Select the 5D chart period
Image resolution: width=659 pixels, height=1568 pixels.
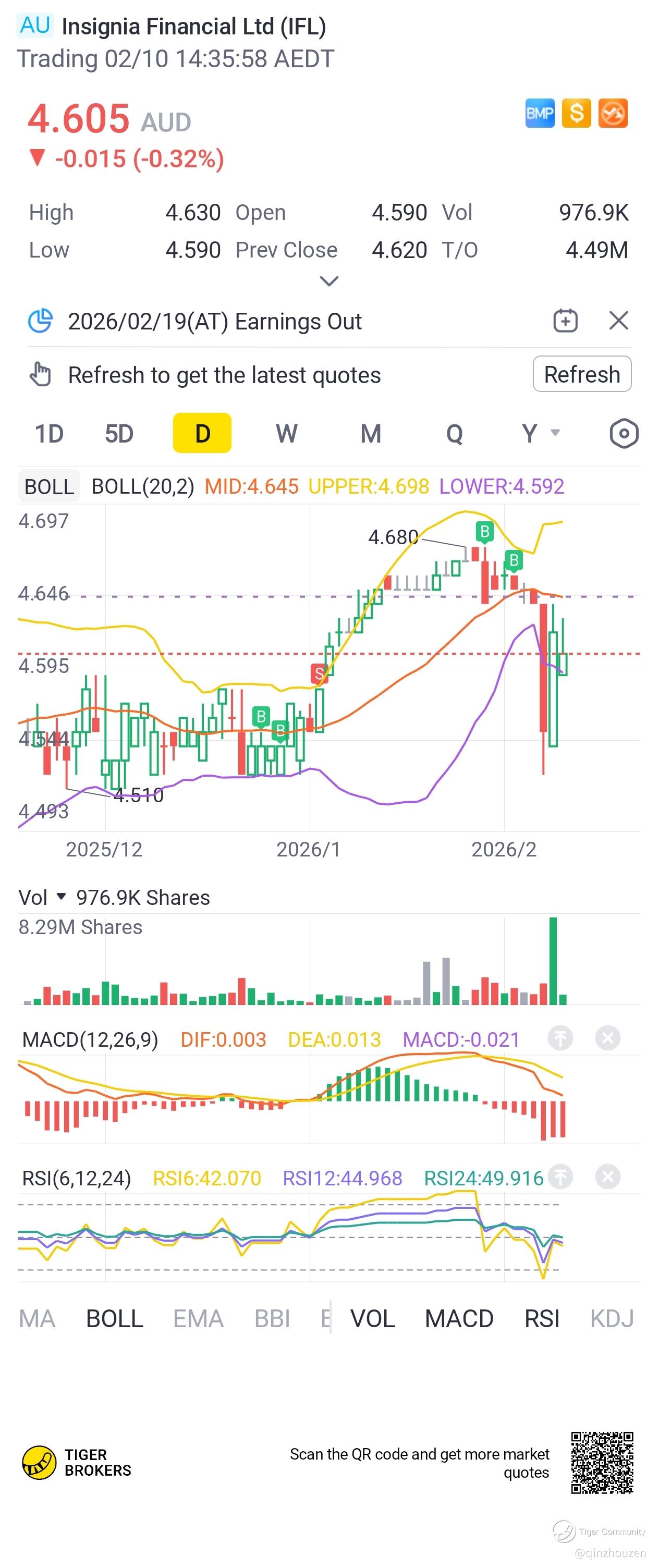point(119,434)
